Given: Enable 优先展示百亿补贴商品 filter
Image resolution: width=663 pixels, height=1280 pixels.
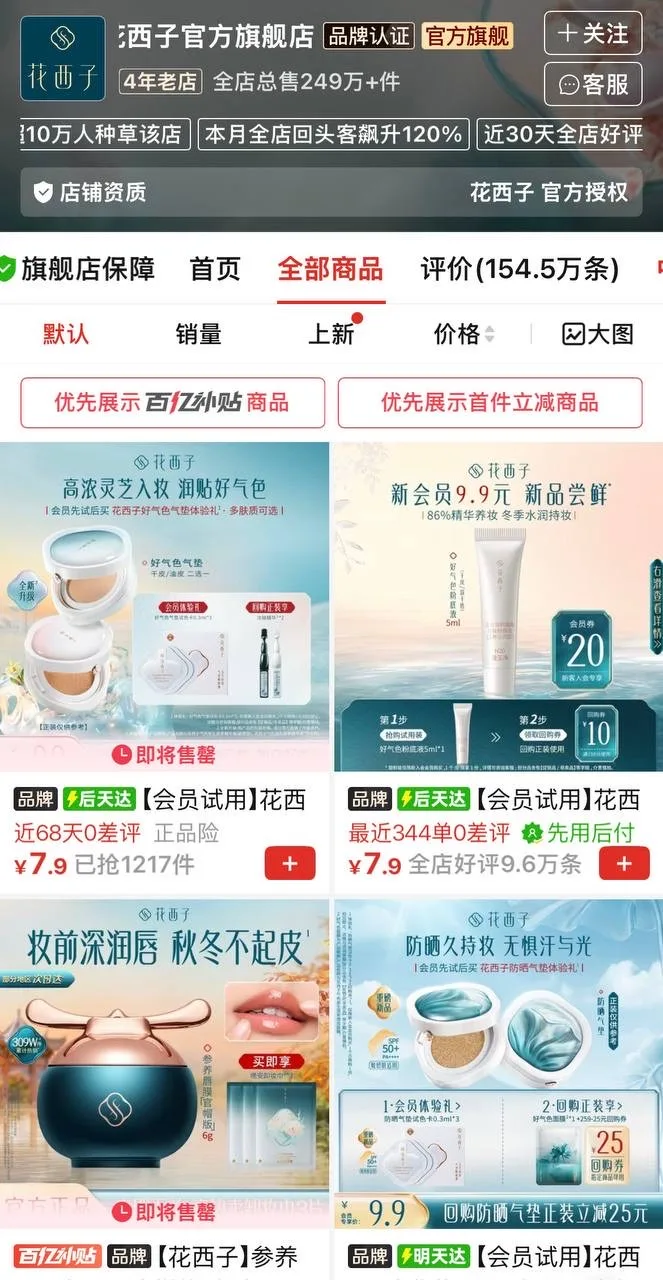Looking at the screenshot, I should tap(172, 403).
